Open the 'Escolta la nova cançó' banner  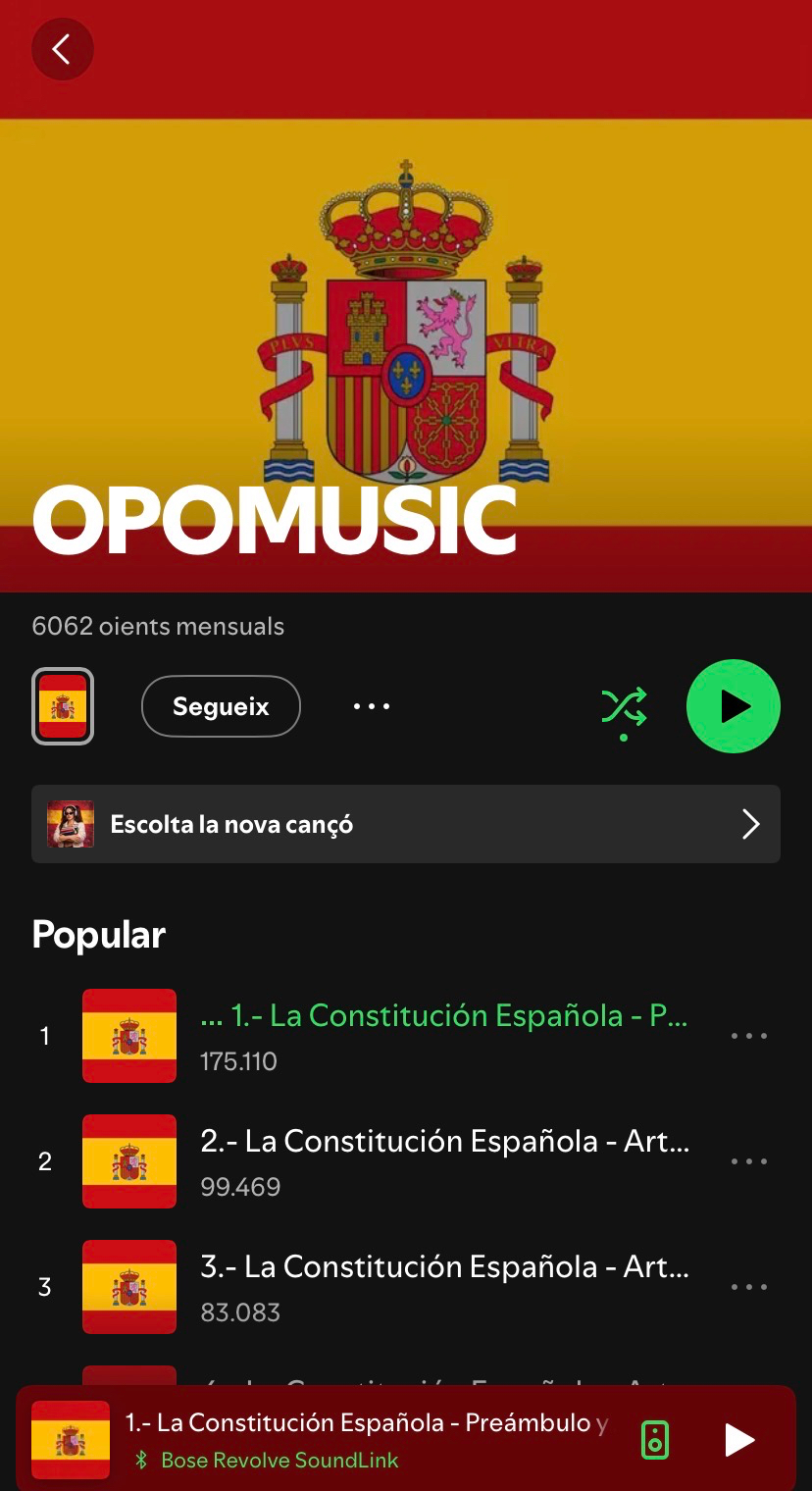pyautogui.click(x=406, y=824)
